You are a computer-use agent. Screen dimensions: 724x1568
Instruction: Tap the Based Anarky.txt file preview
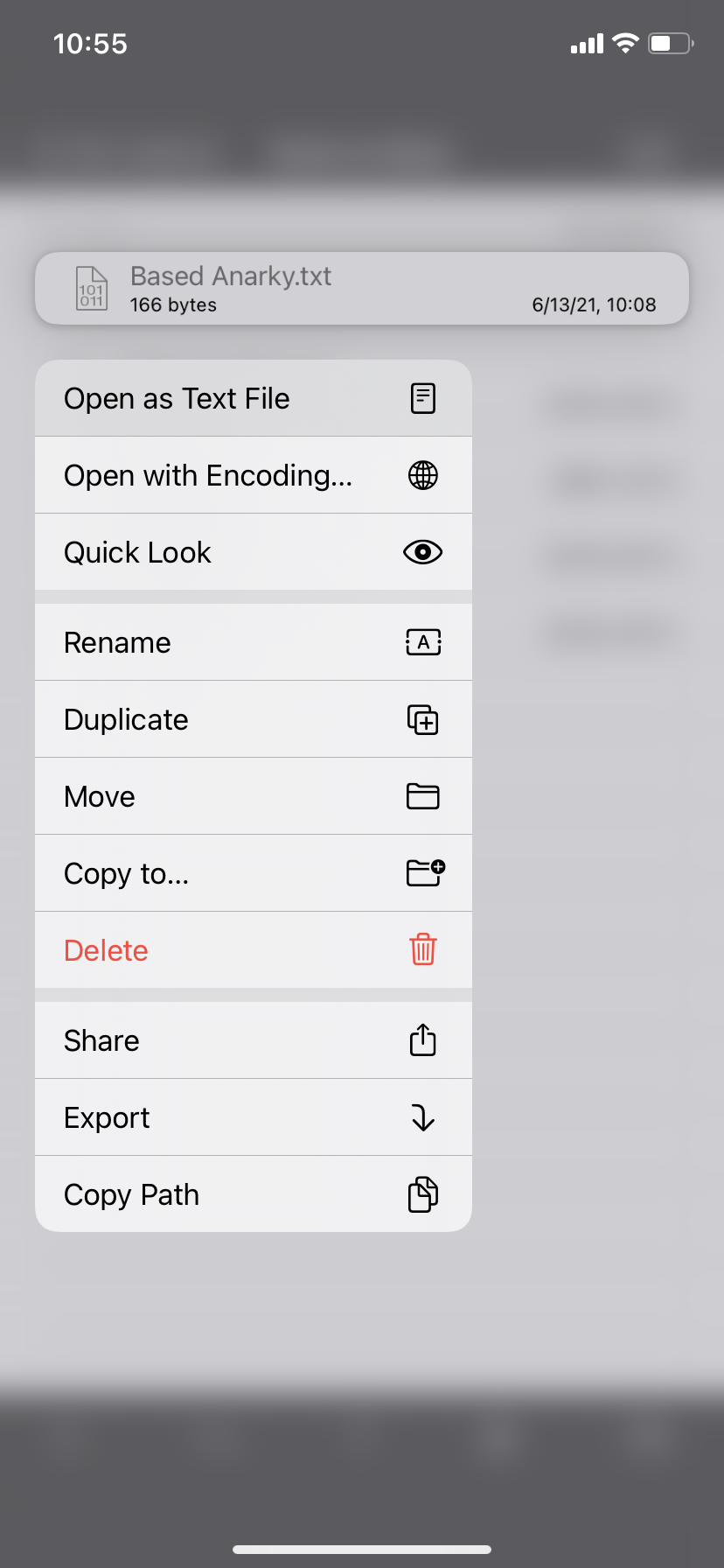pos(362,289)
